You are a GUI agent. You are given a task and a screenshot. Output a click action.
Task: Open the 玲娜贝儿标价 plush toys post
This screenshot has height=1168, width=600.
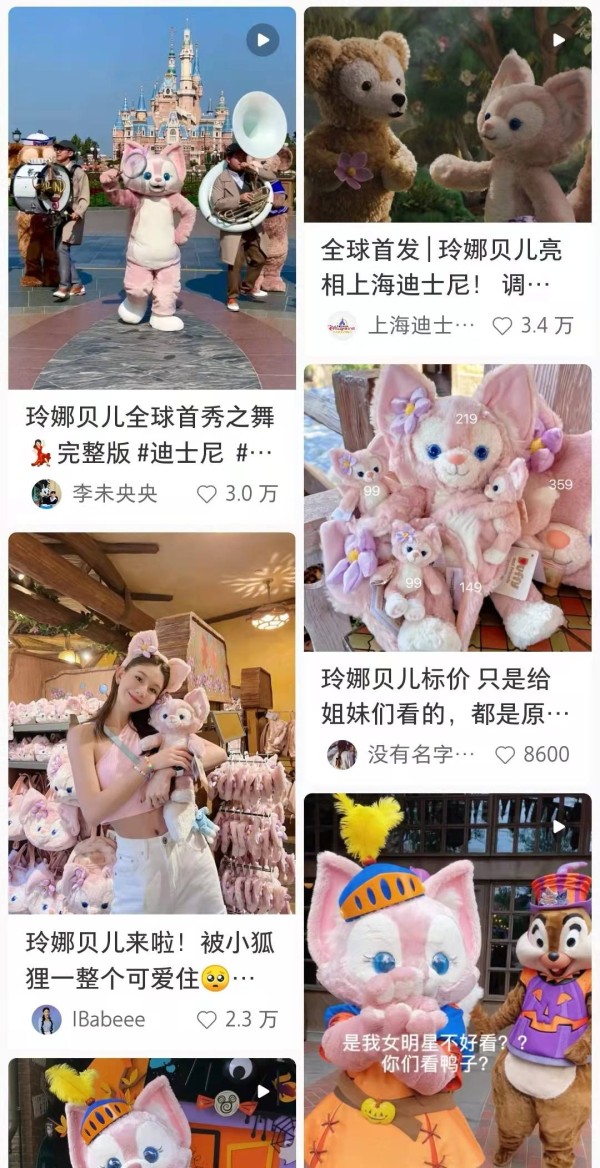(447, 508)
